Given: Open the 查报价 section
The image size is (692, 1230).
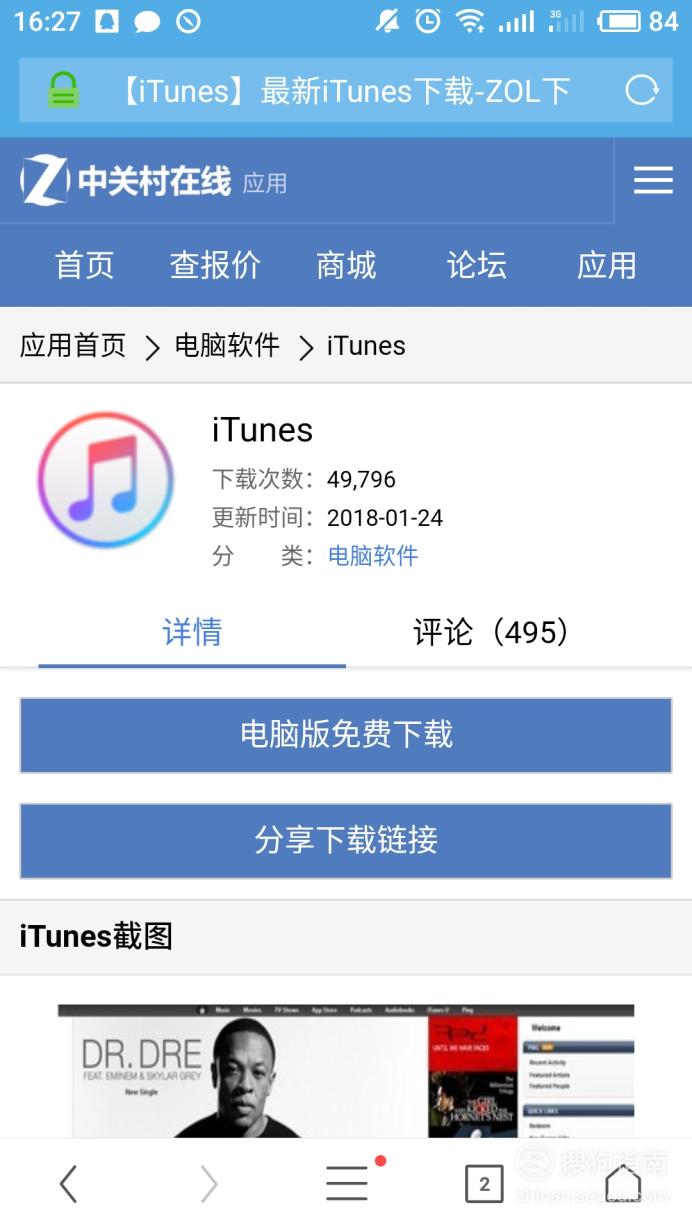Looking at the screenshot, I should pyautogui.click(x=215, y=265).
